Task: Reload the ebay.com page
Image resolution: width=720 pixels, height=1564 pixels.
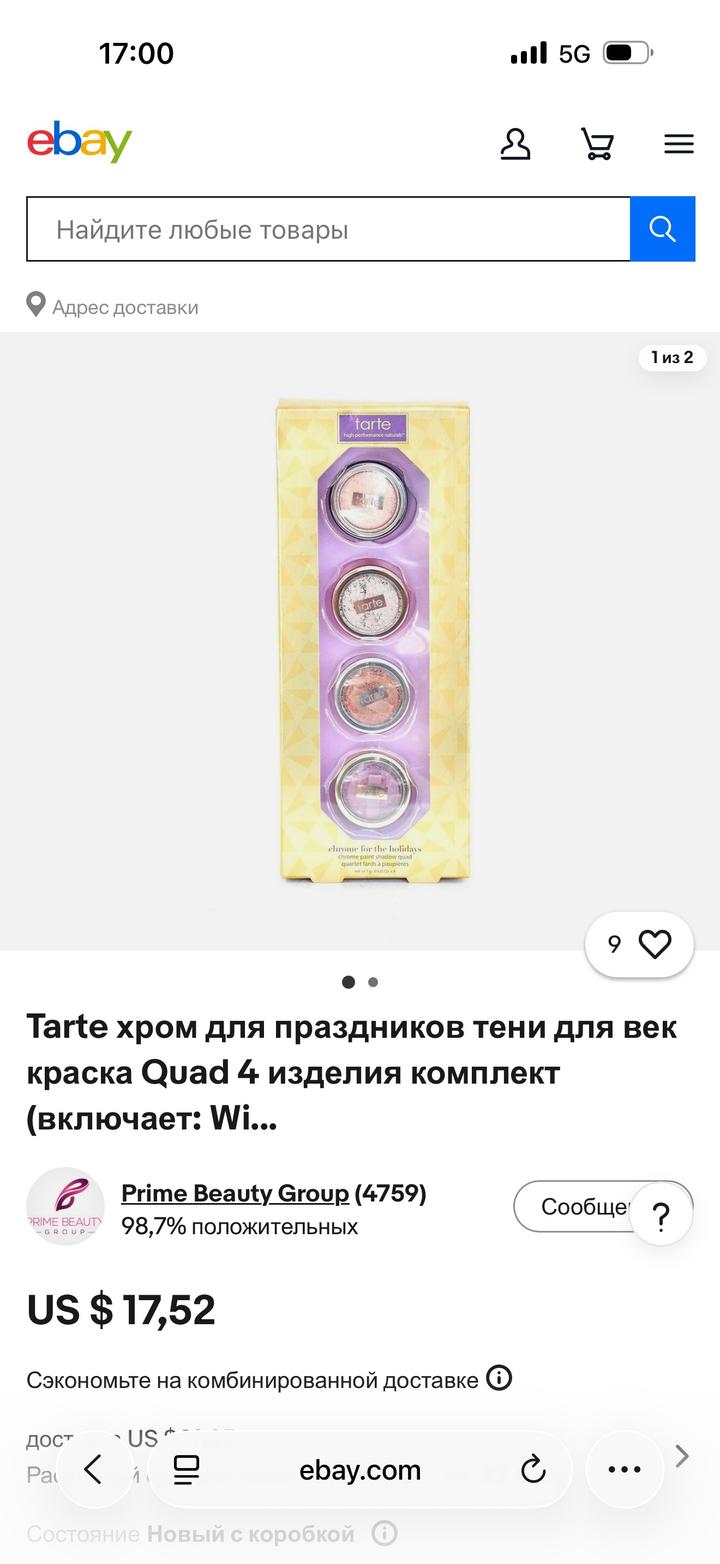Action: tap(534, 1469)
